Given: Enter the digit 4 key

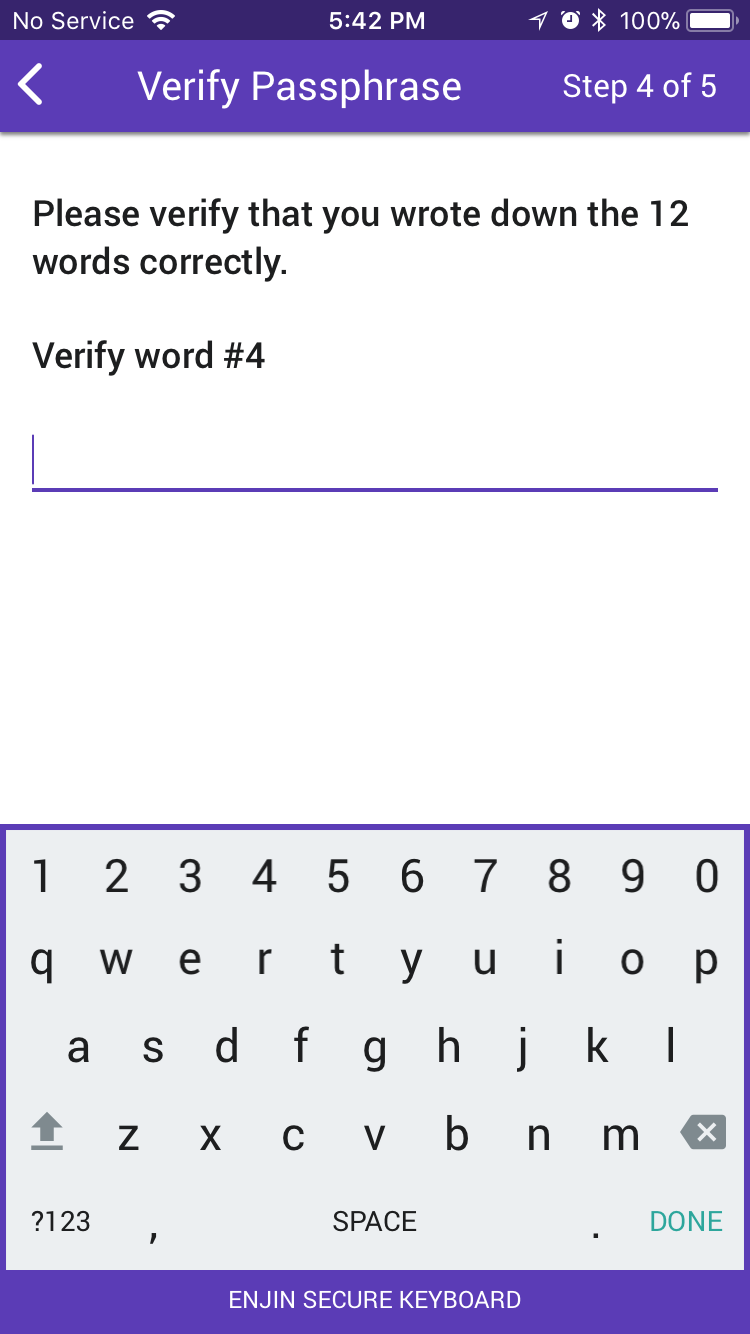Looking at the screenshot, I should [264, 877].
